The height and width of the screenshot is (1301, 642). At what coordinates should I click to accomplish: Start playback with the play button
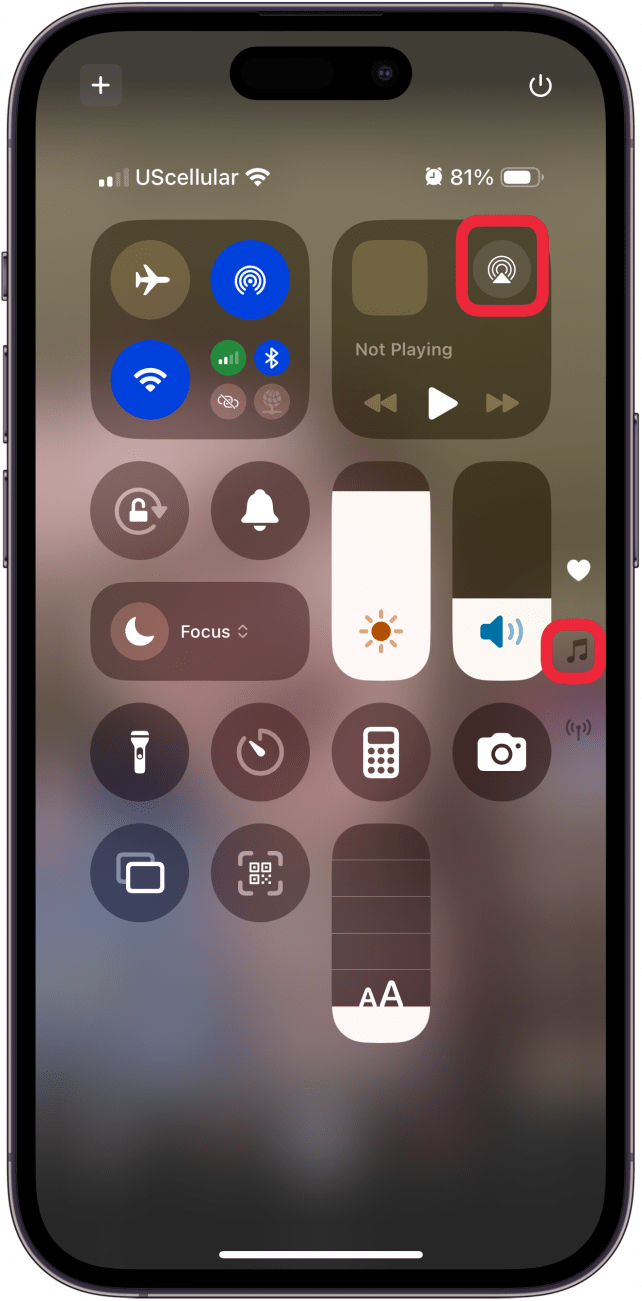point(442,403)
